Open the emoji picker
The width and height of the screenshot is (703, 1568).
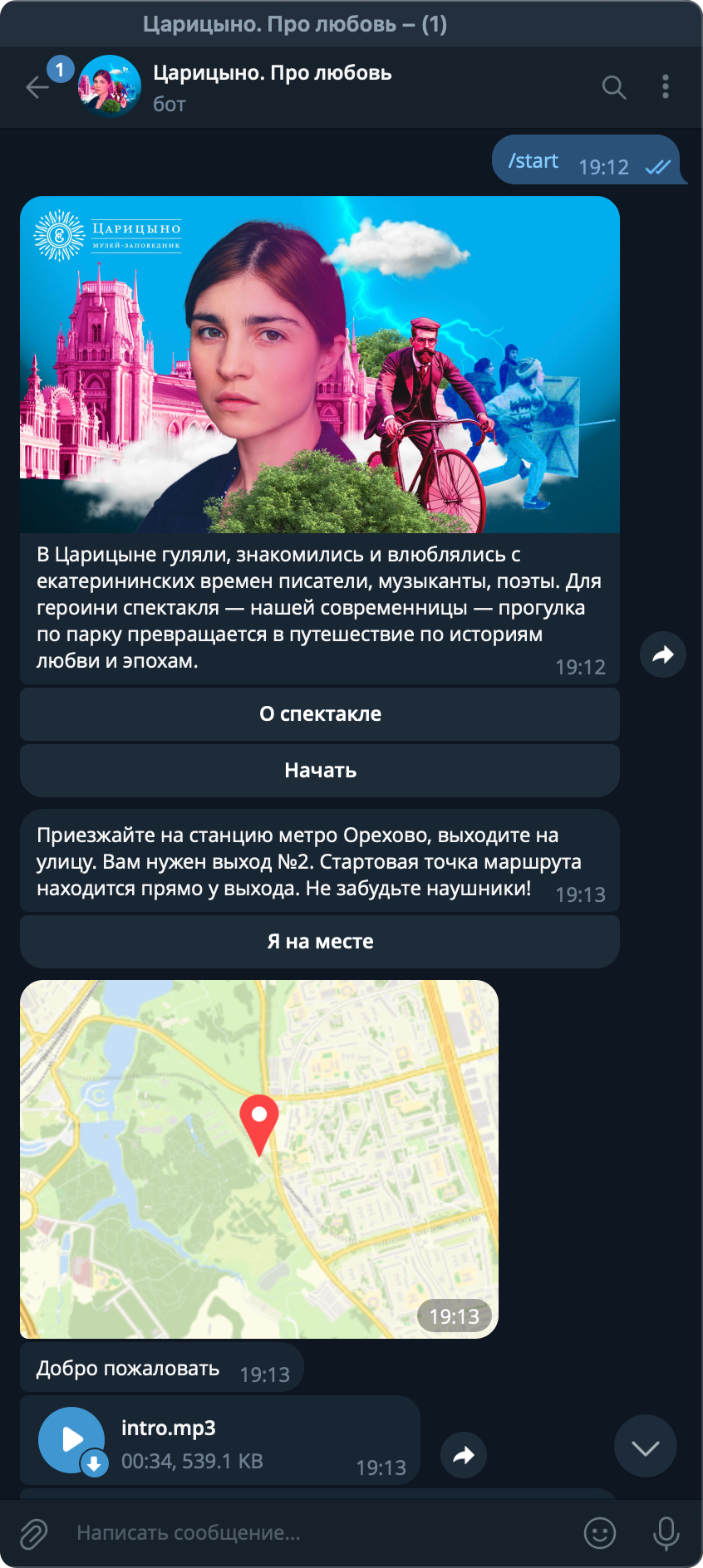pyautogui.click(x=599, y=1533)
